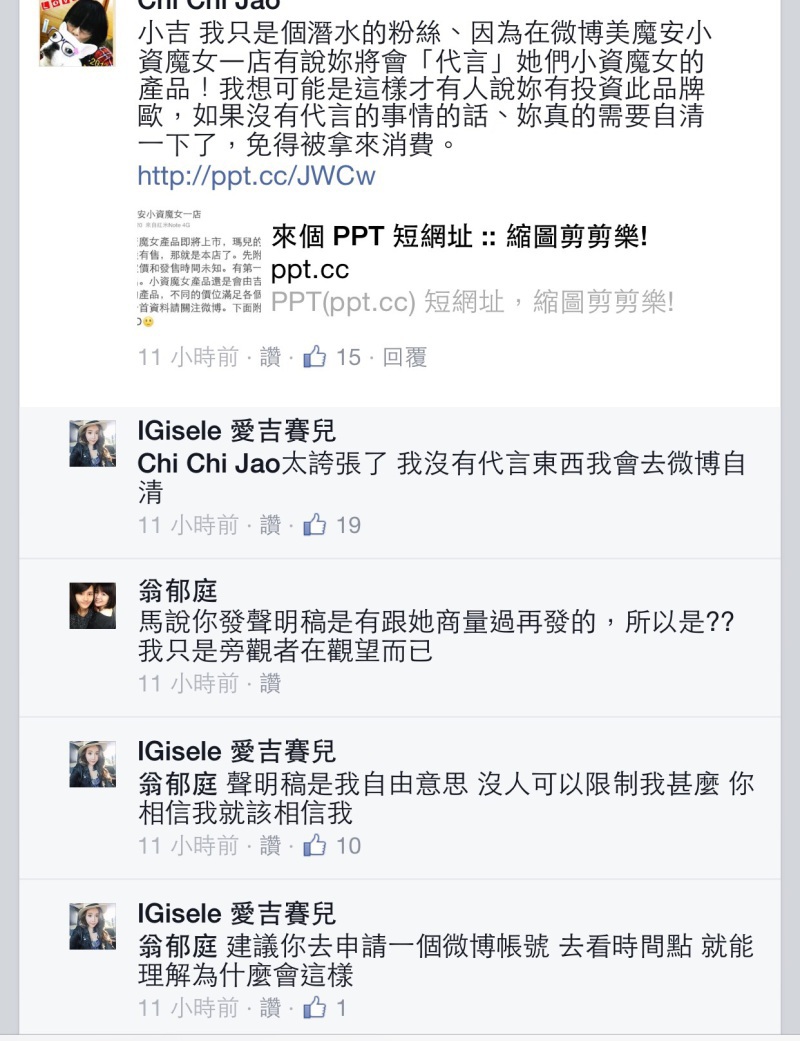Like IGisele's comment that has 19 likes

coord(270,525)
